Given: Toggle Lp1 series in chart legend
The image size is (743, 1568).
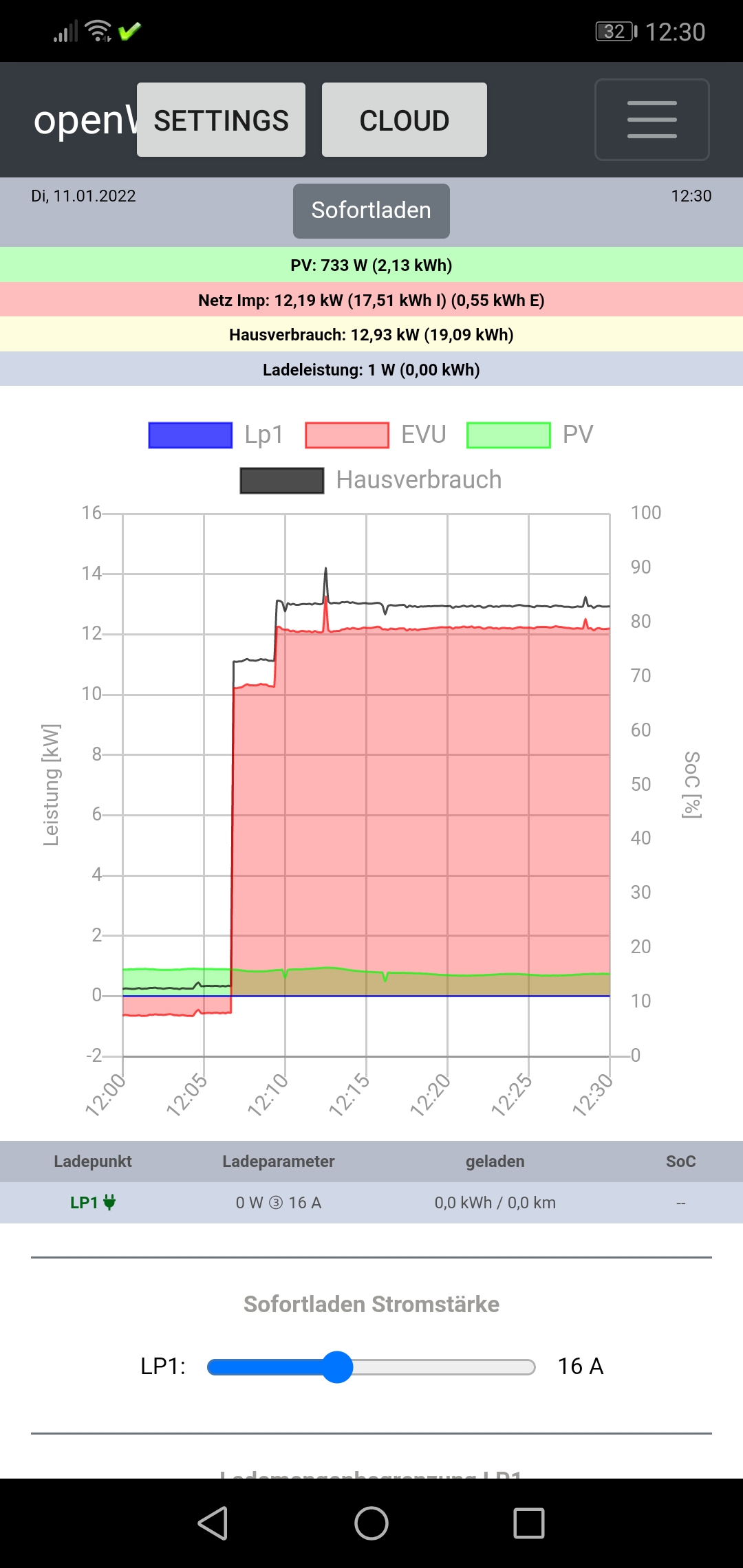Looking at the screenshot, I should (x=216, y=435).
